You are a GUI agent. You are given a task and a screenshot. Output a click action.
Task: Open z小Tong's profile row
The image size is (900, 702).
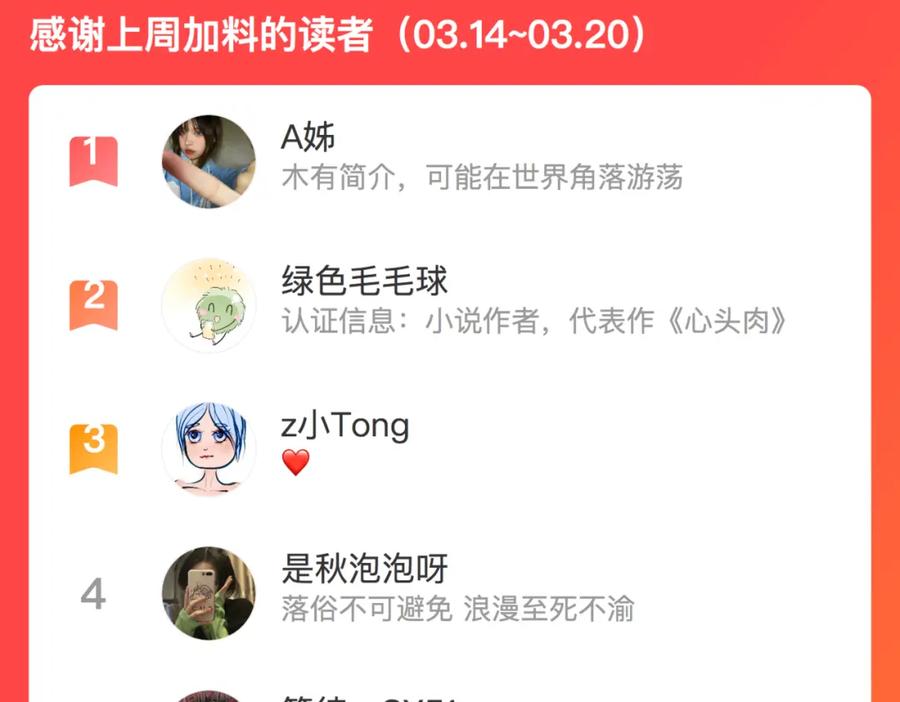click(x=450, y=449)
